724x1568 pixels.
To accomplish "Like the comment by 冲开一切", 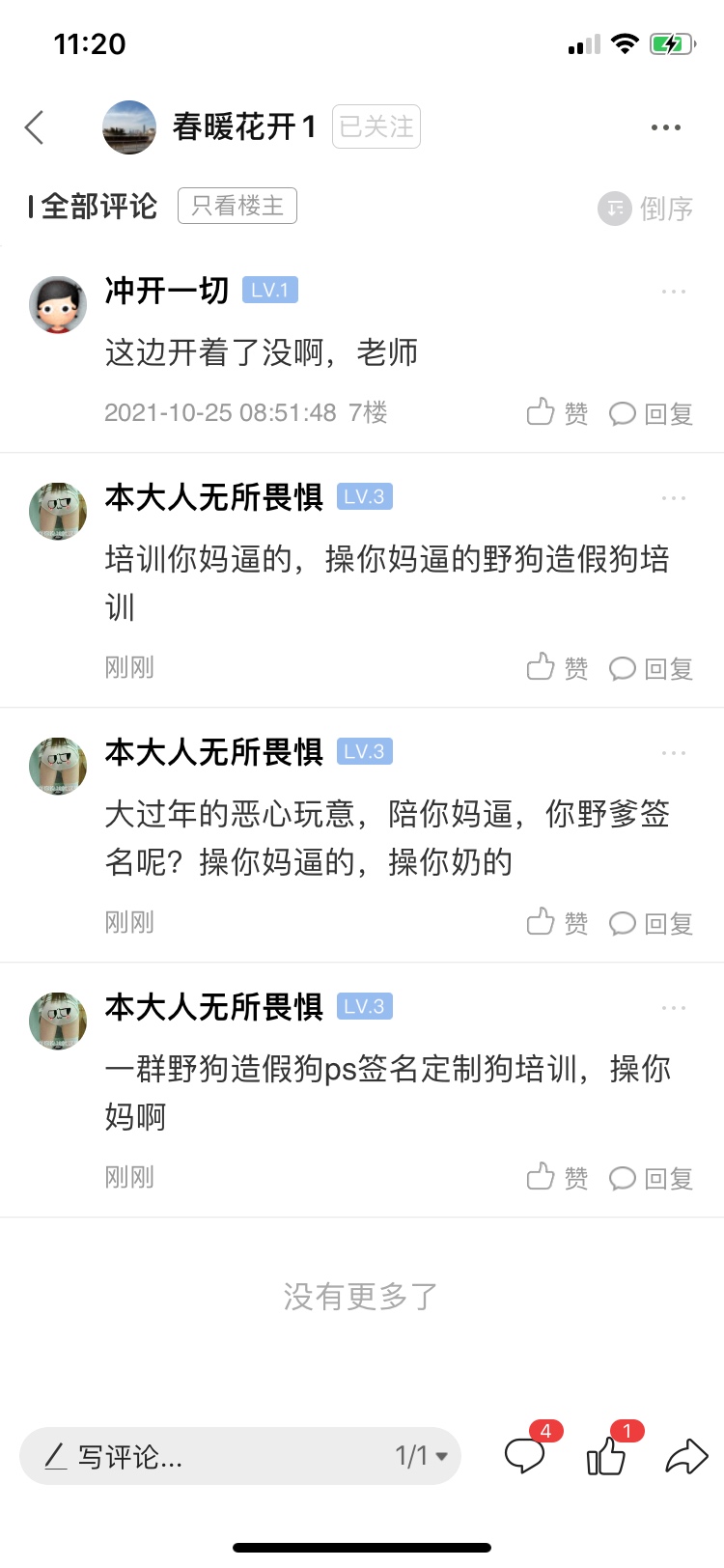I will tap(557, 413).
